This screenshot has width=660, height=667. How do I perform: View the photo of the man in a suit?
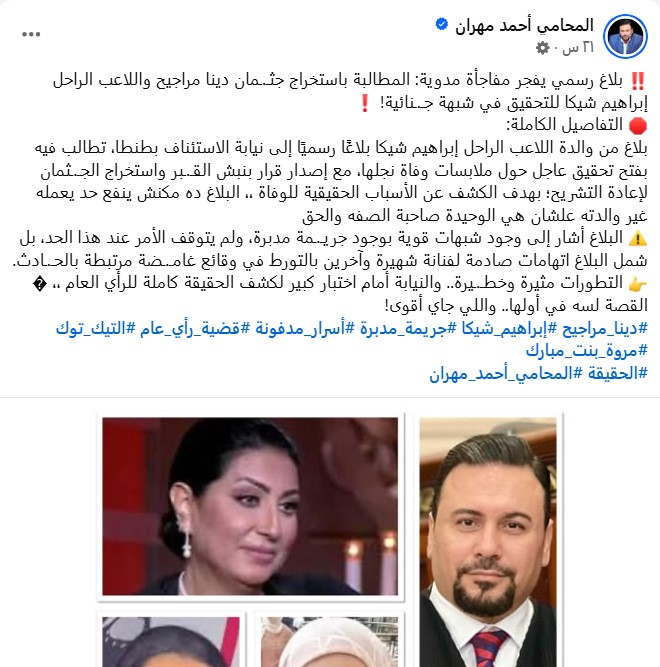point(531,540)
